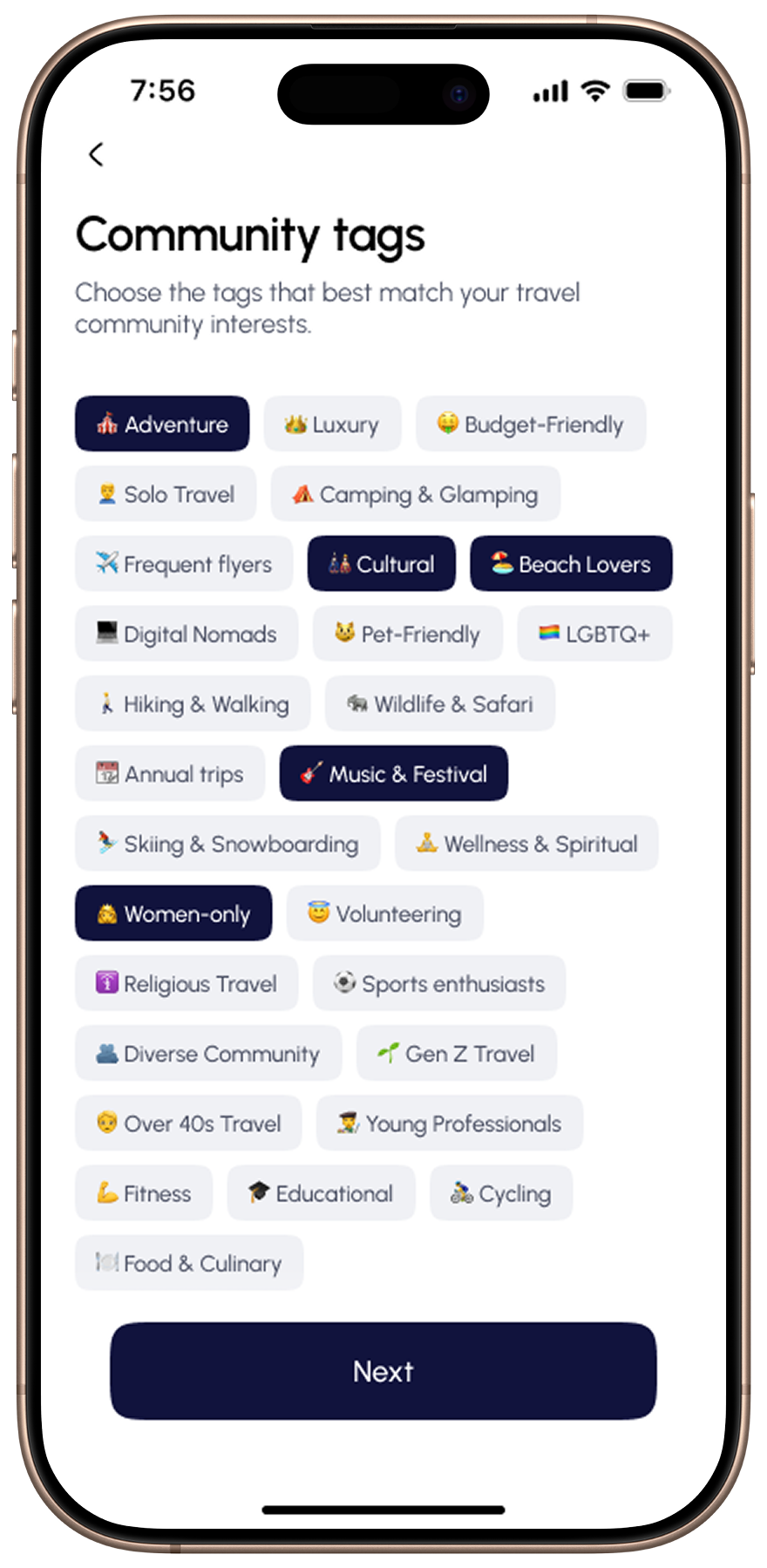The height and width of the screenshot is (1568, 767).
Task: Choose the Food & Culinary chip
Action: point(189,1263)
